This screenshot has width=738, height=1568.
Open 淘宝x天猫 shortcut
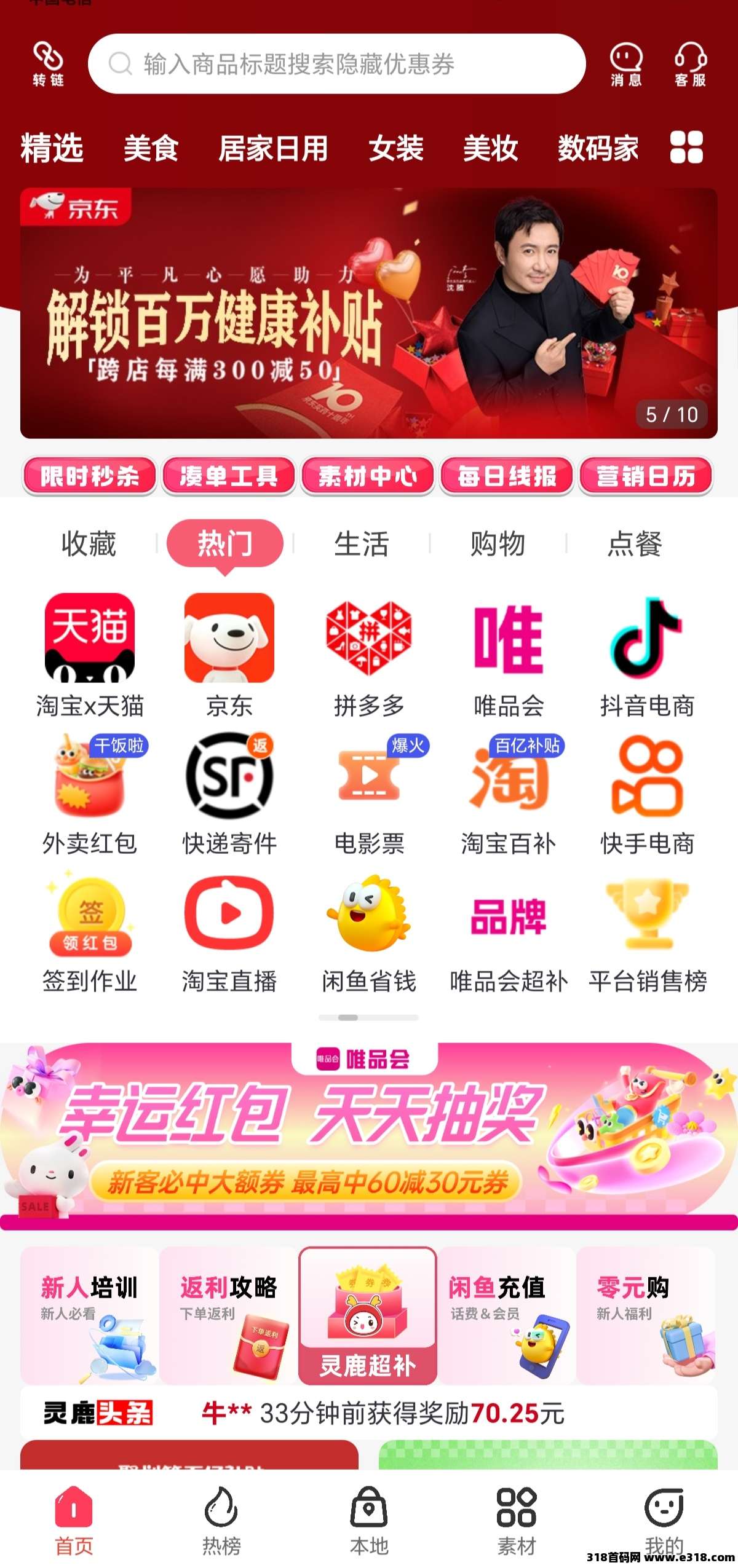tap(90, 655)
